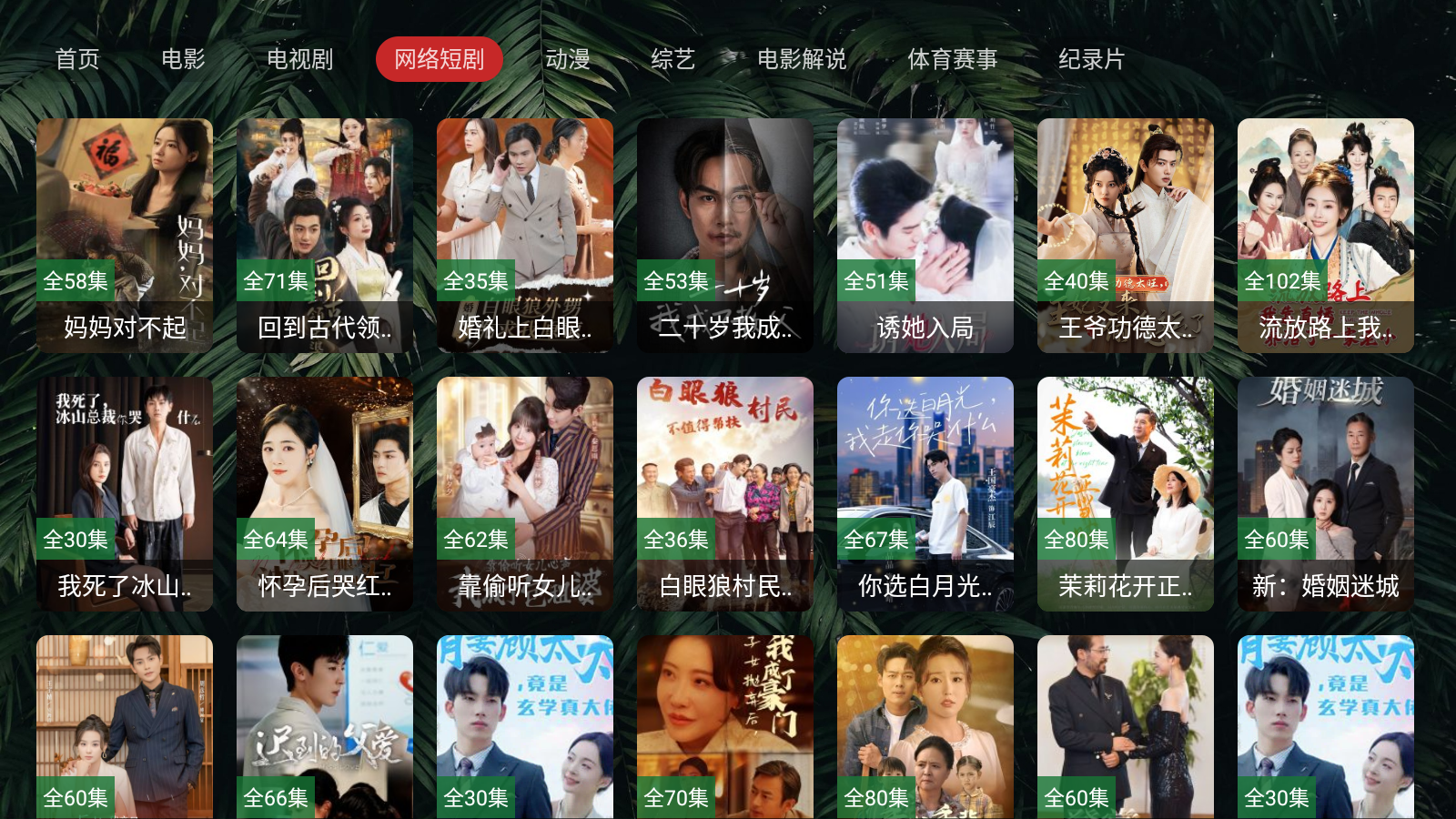The width and height of the screenshot is (1456, 819).
Task: Open the drama 诱她入局
Action: click(x=925, y=235)
